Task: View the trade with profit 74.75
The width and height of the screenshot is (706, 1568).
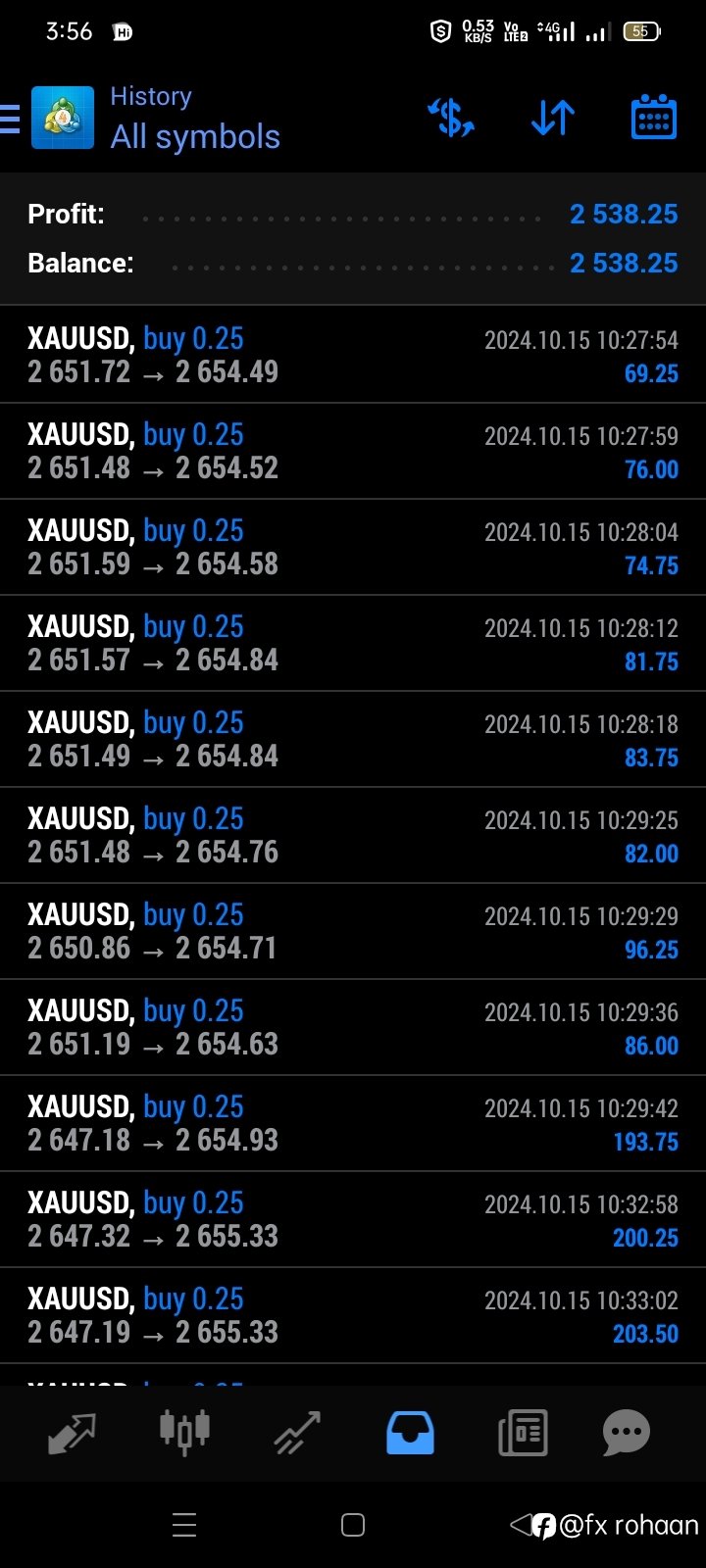Action: click(353, 547)
